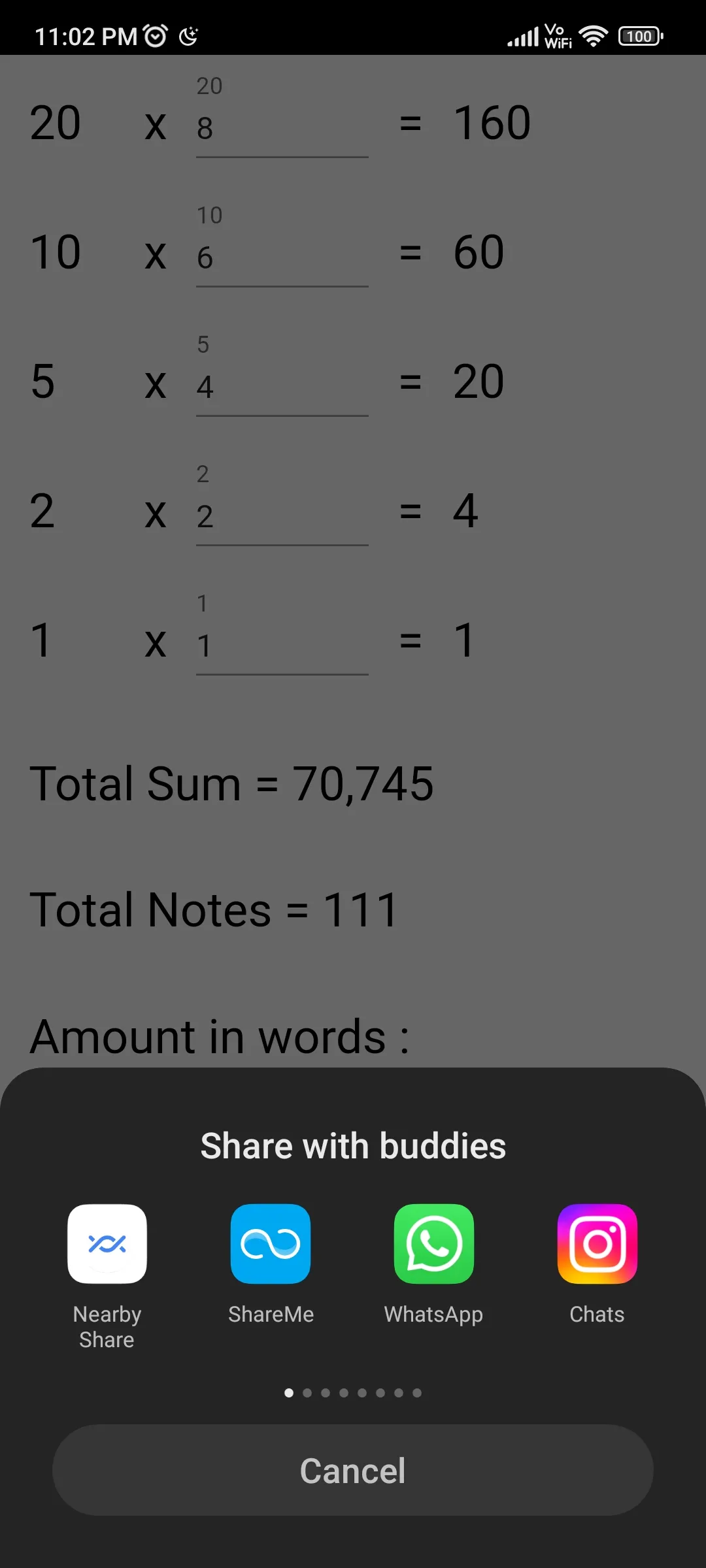Tap the do-not-disturb moon status icon
Screen dimensions: 706x1568
[x=189, y=36]
